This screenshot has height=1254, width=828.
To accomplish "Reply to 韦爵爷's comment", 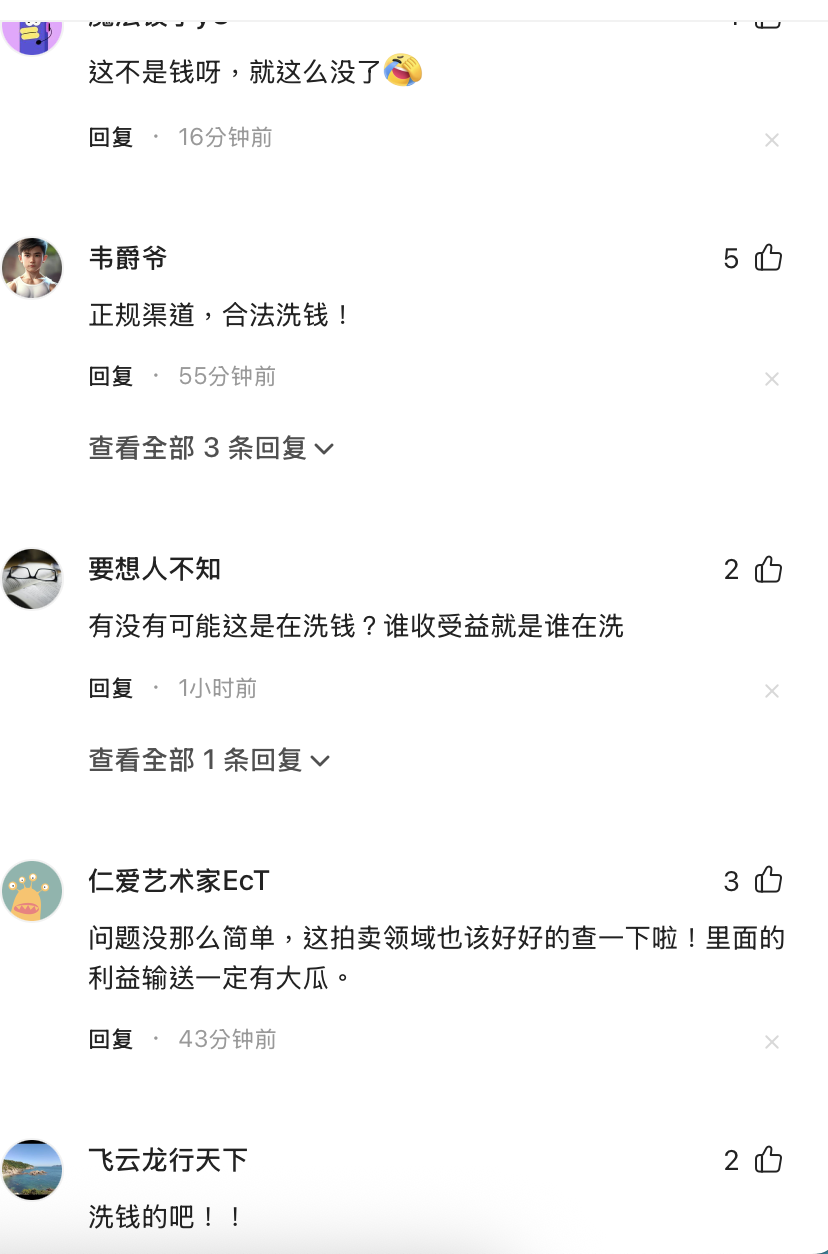I will (111, 377).
